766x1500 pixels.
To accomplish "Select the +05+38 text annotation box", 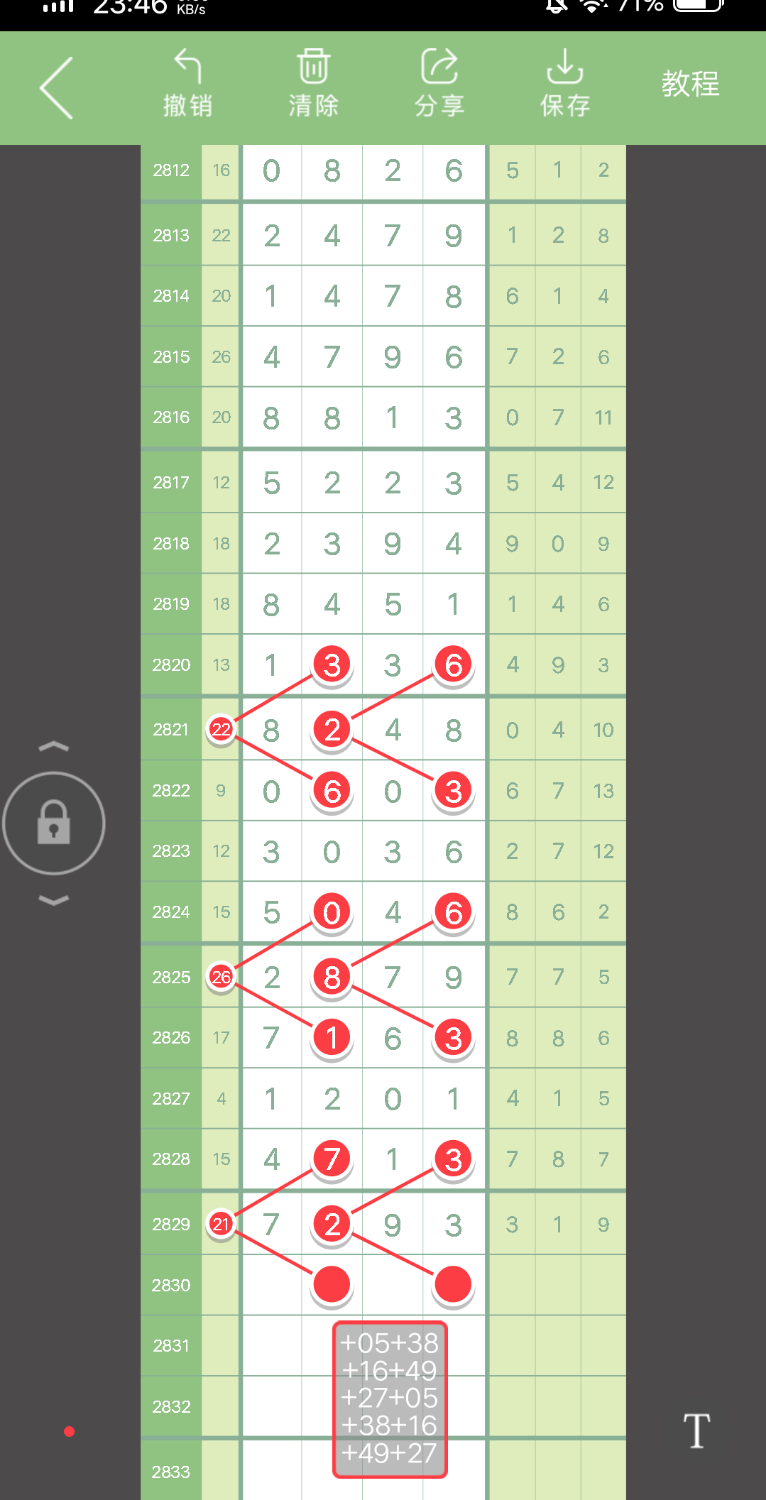I will pyautogui.click(x=389, y=1398).
